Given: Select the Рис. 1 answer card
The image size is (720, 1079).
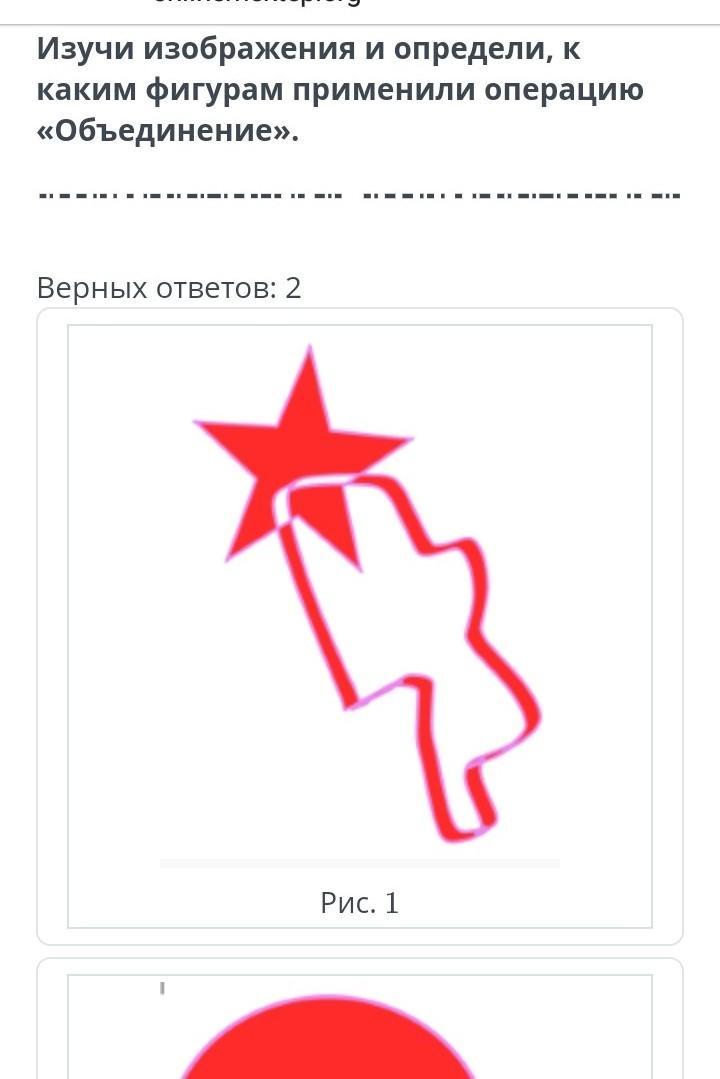Looking at the screenshot, I should coord(360,626).
